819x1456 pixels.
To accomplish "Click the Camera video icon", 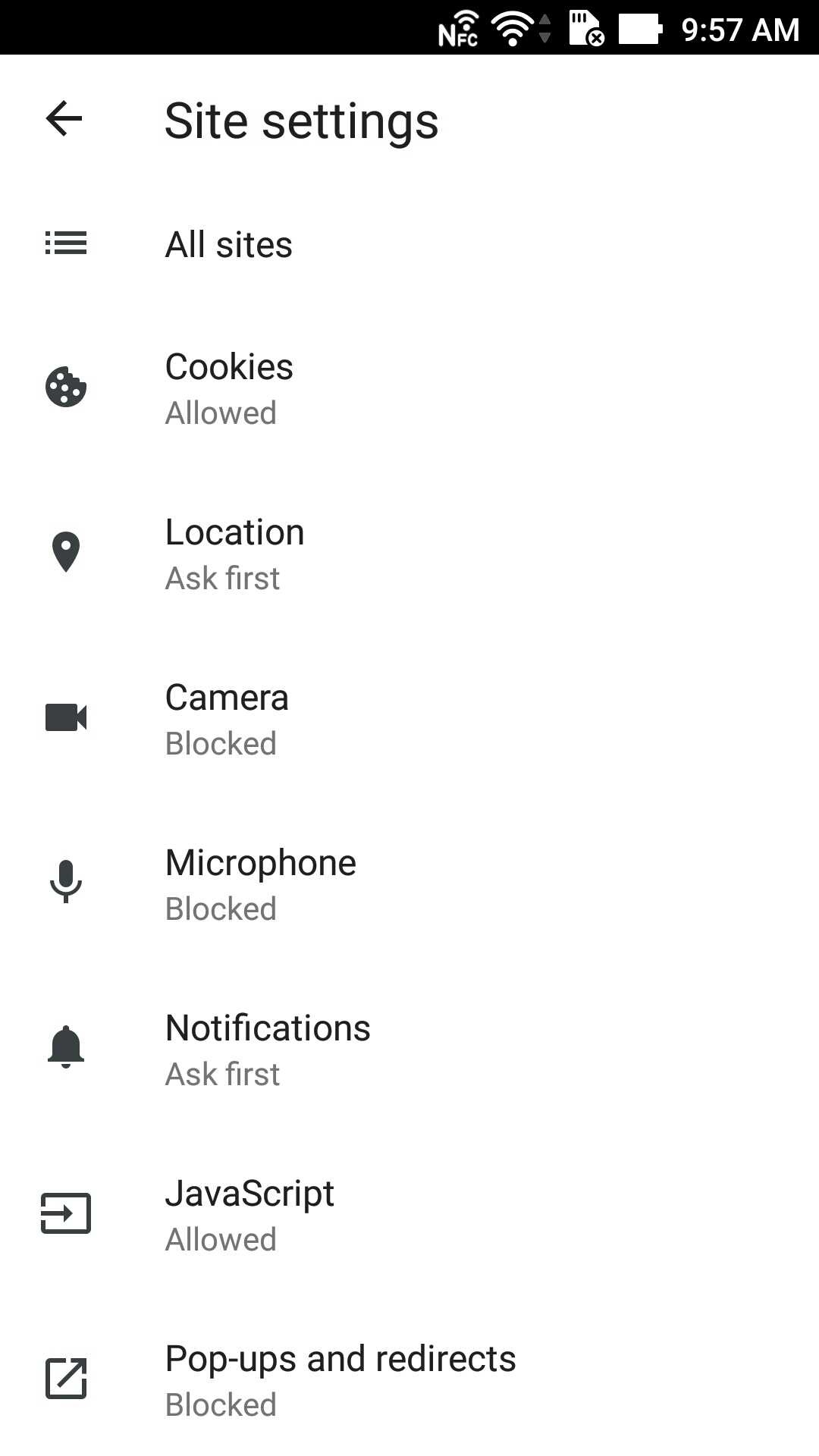I will tap(65, 718).
